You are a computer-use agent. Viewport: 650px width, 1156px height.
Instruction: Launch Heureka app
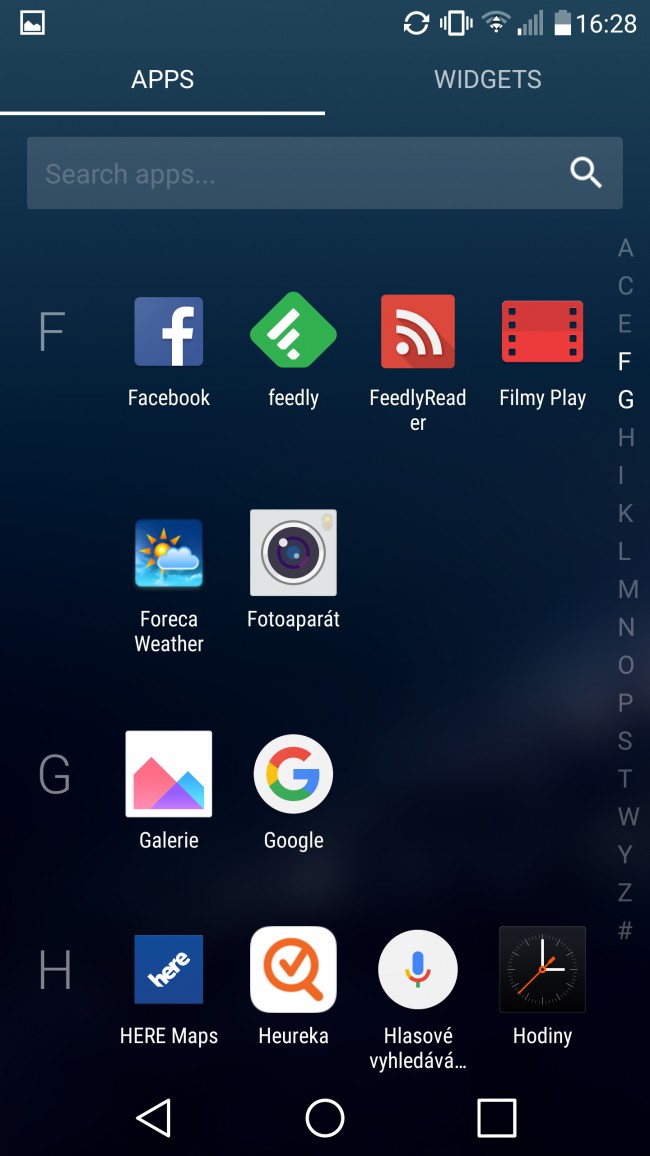(x=293, y=969)
